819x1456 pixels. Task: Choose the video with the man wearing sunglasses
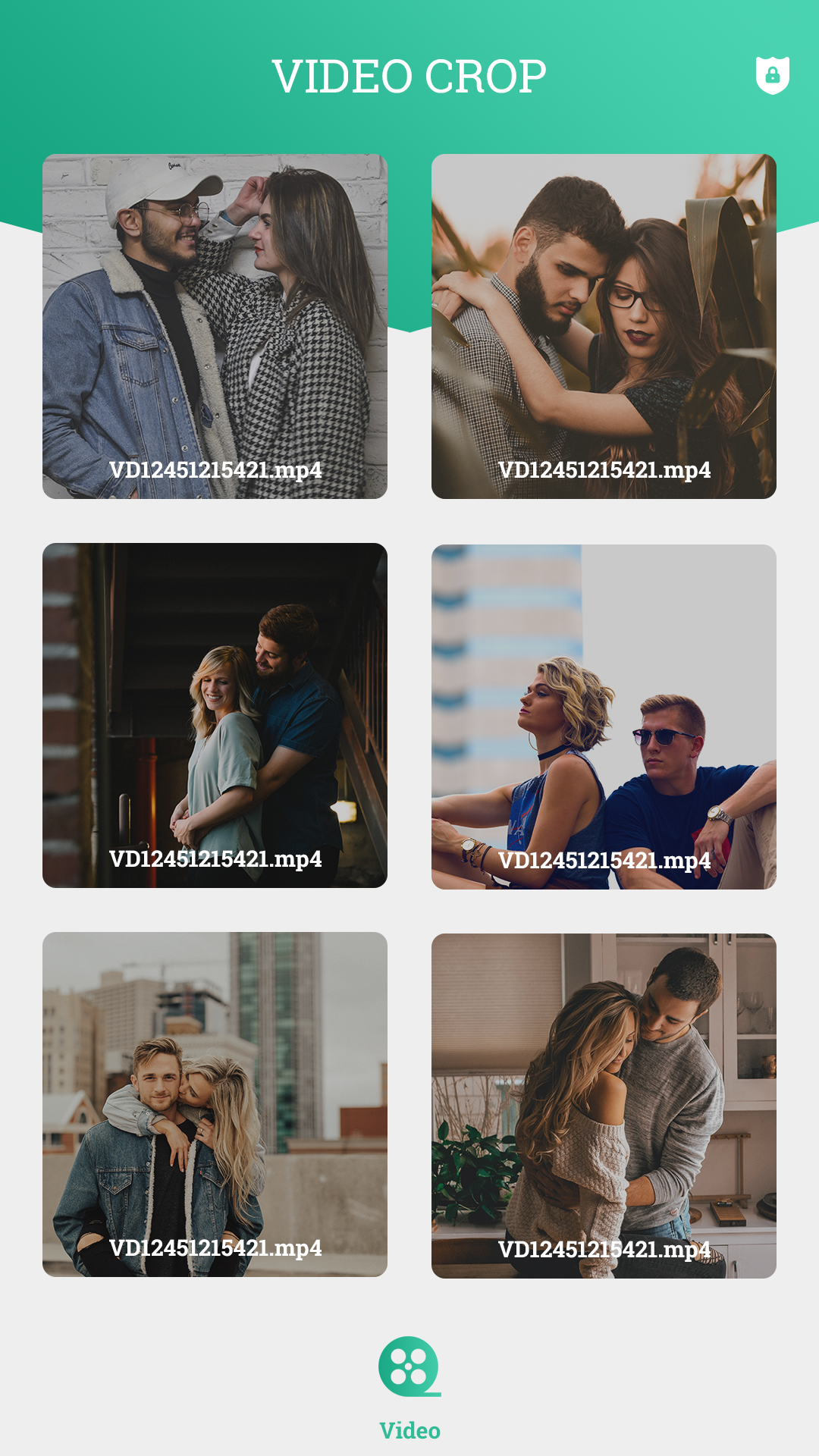(x=604, y=717)
